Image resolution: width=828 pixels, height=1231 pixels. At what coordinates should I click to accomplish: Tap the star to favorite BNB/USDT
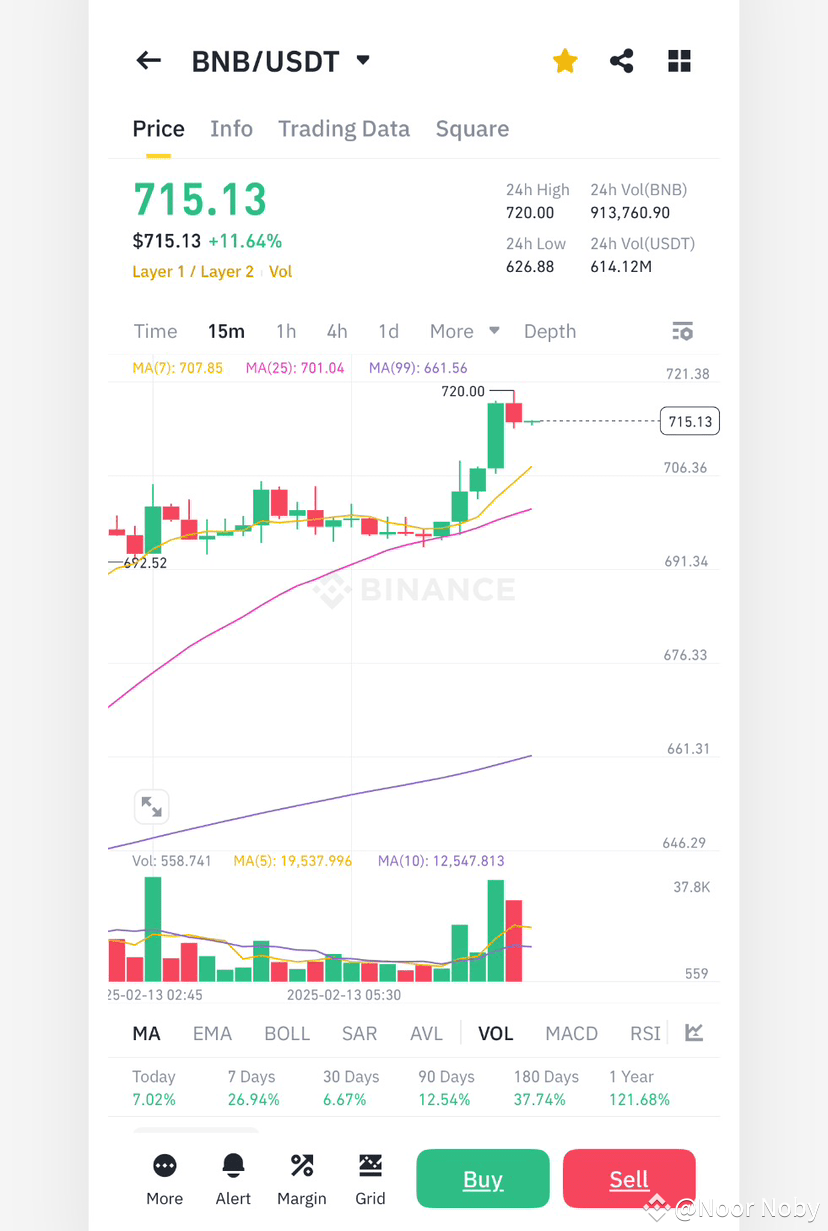(x=565, y=61)
